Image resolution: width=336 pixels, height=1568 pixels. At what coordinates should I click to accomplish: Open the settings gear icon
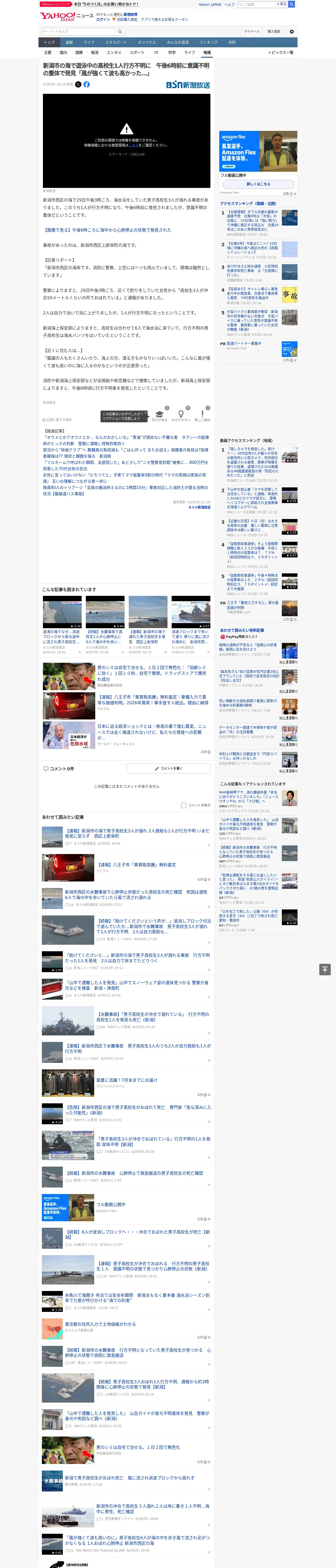click(x=291, y=32)
